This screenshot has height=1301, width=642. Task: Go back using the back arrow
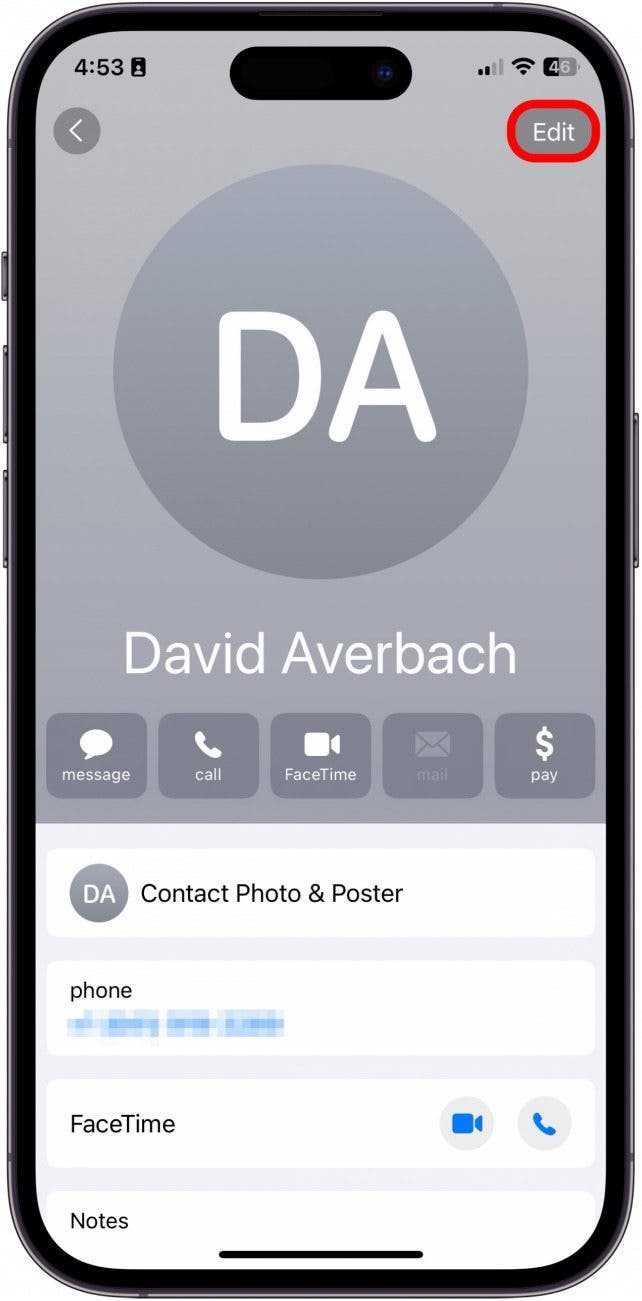click(77, 131)
